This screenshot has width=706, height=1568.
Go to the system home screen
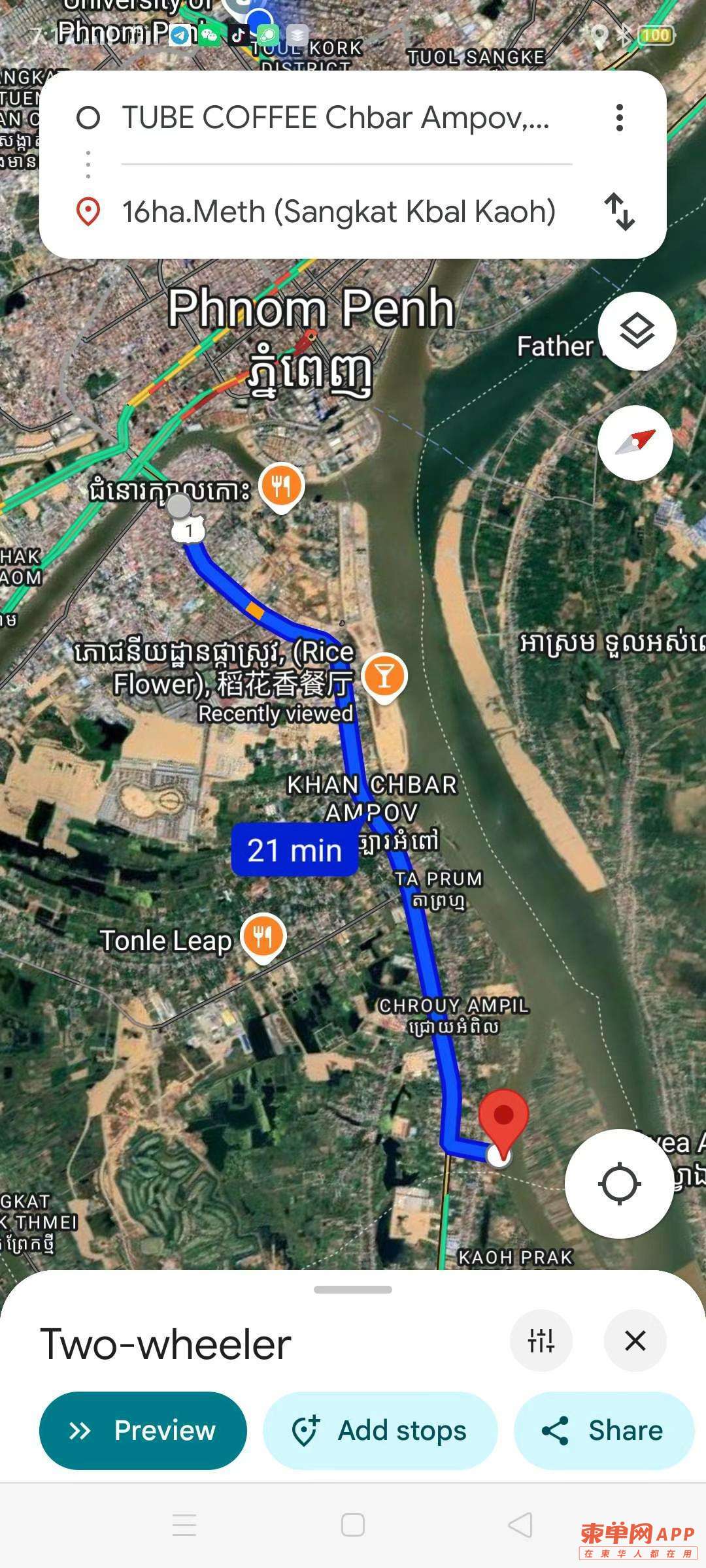tap(353, 1525)
